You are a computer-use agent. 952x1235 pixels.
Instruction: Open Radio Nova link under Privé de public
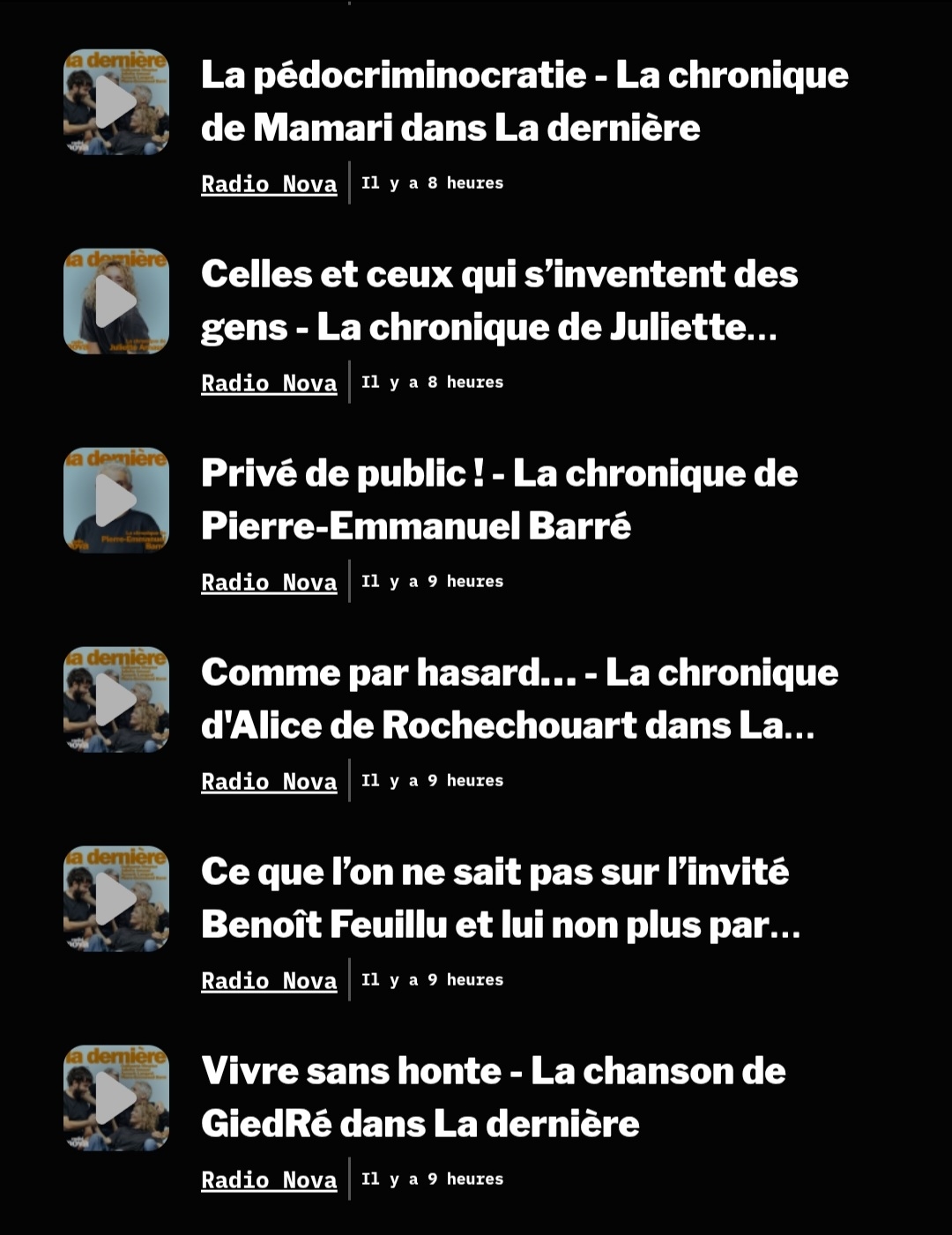pyautogui.click(x=269, y=582)
